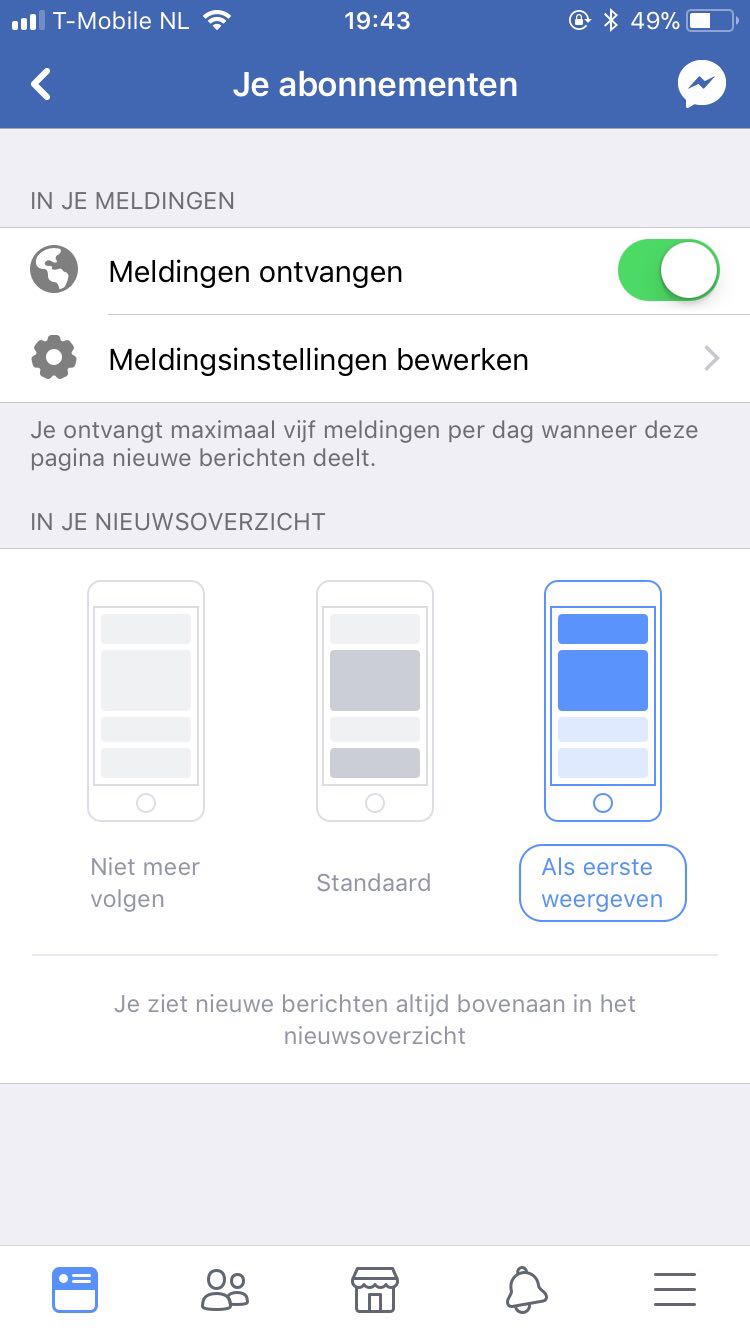Open Meldingsinstellingen bewerken
The height and width of the screenshot is (1334, 750).
pyautogui.click(x=375, y=359)
